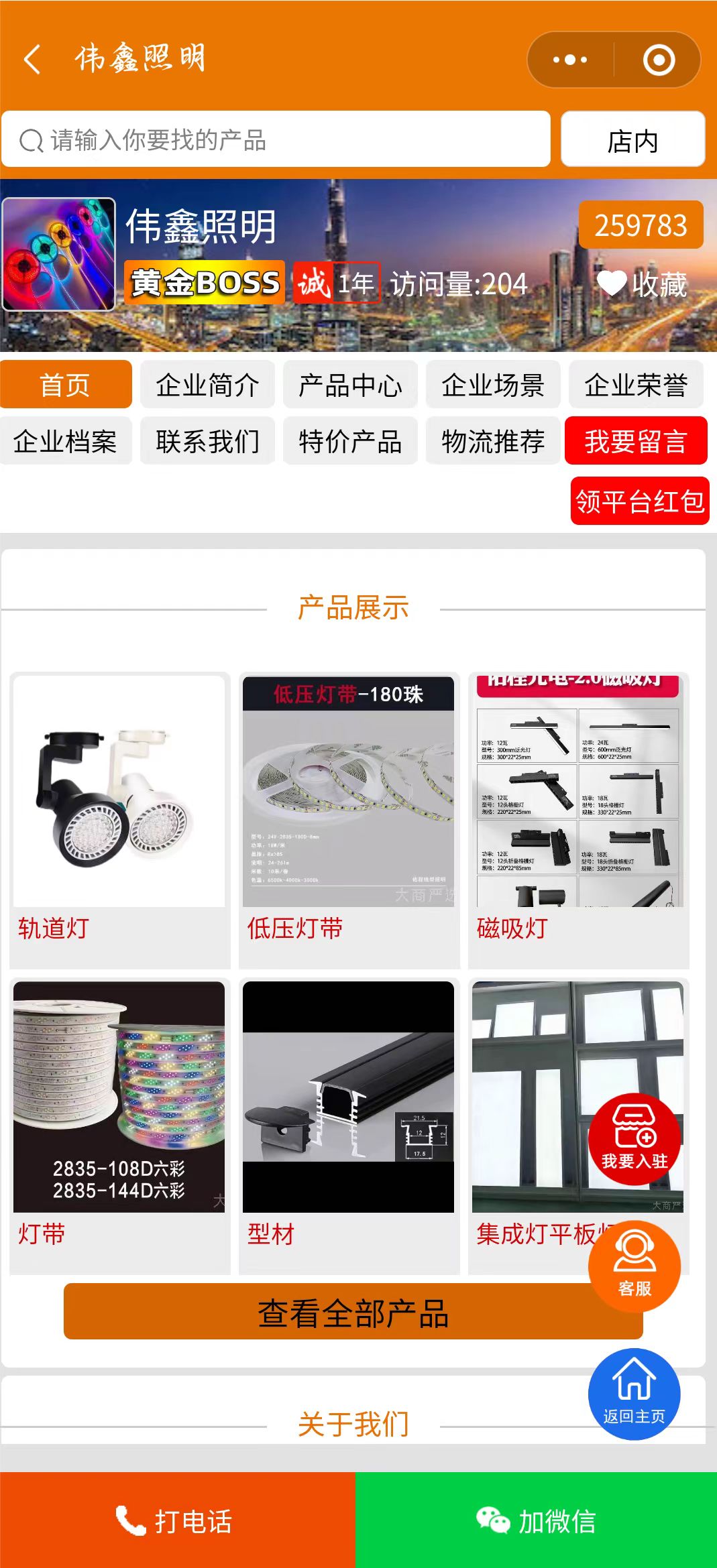This screenshot has height=1568, width=717.
Task: Claim the 领平台红包 red packet
Action: click(x=640, y=501)
